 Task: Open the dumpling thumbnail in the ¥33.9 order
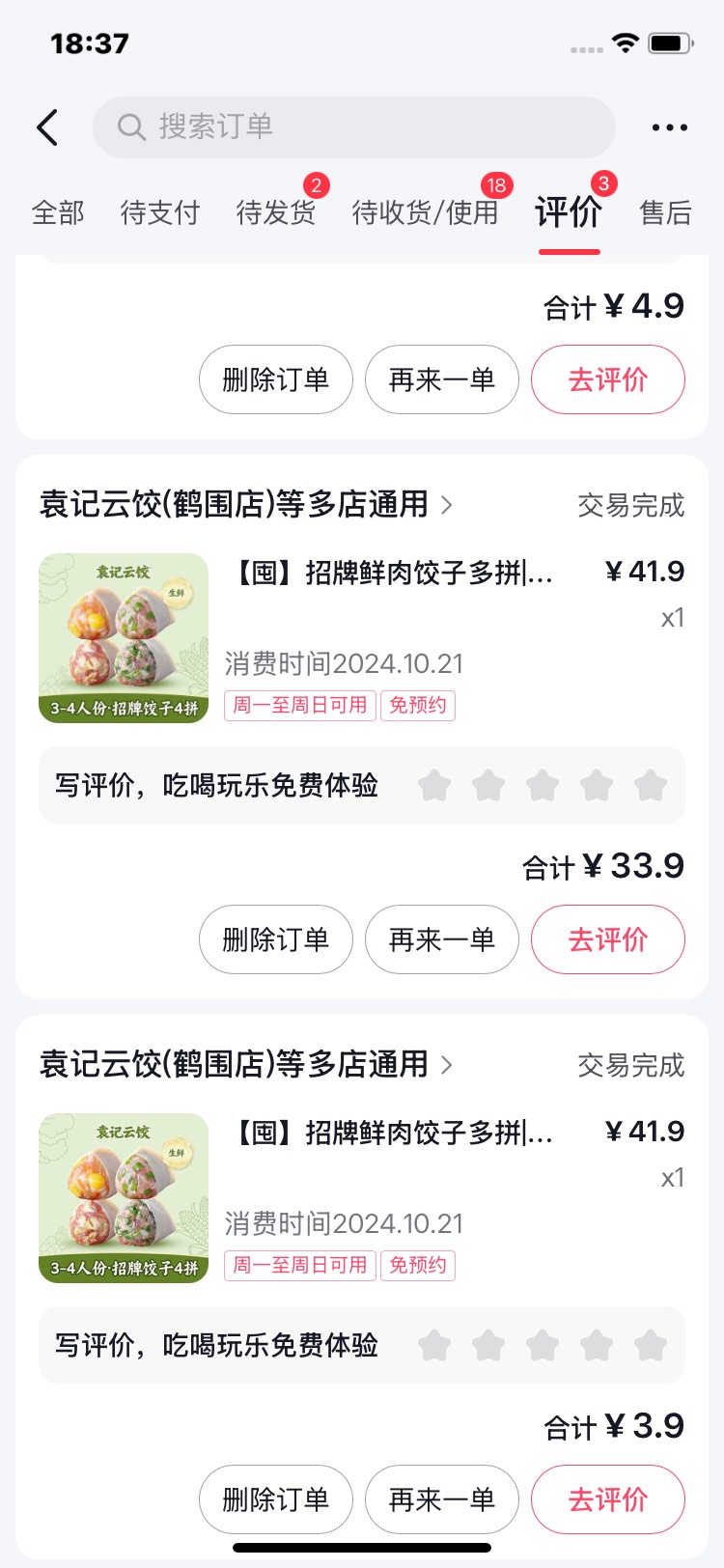124,638
